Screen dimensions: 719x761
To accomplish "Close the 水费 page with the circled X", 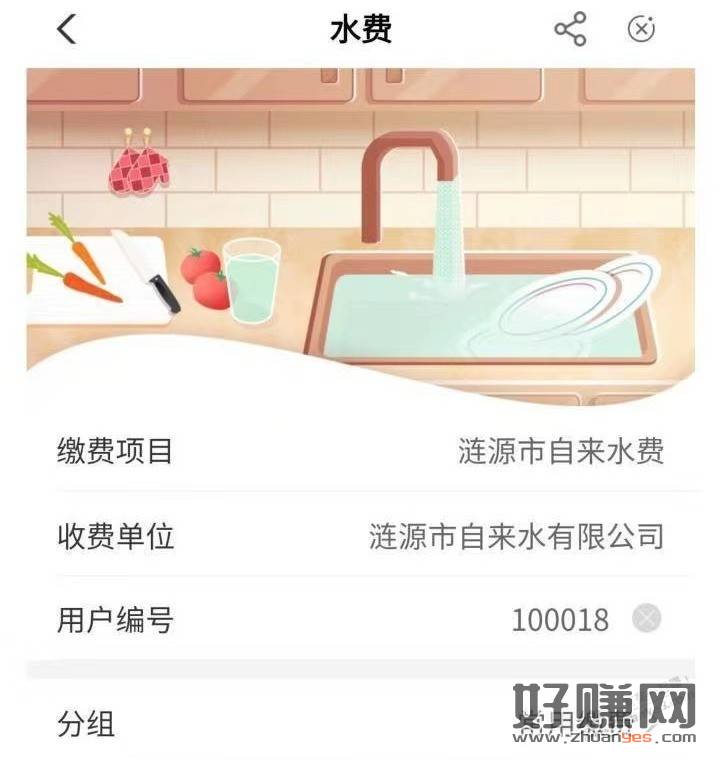I will click(641, 30).
